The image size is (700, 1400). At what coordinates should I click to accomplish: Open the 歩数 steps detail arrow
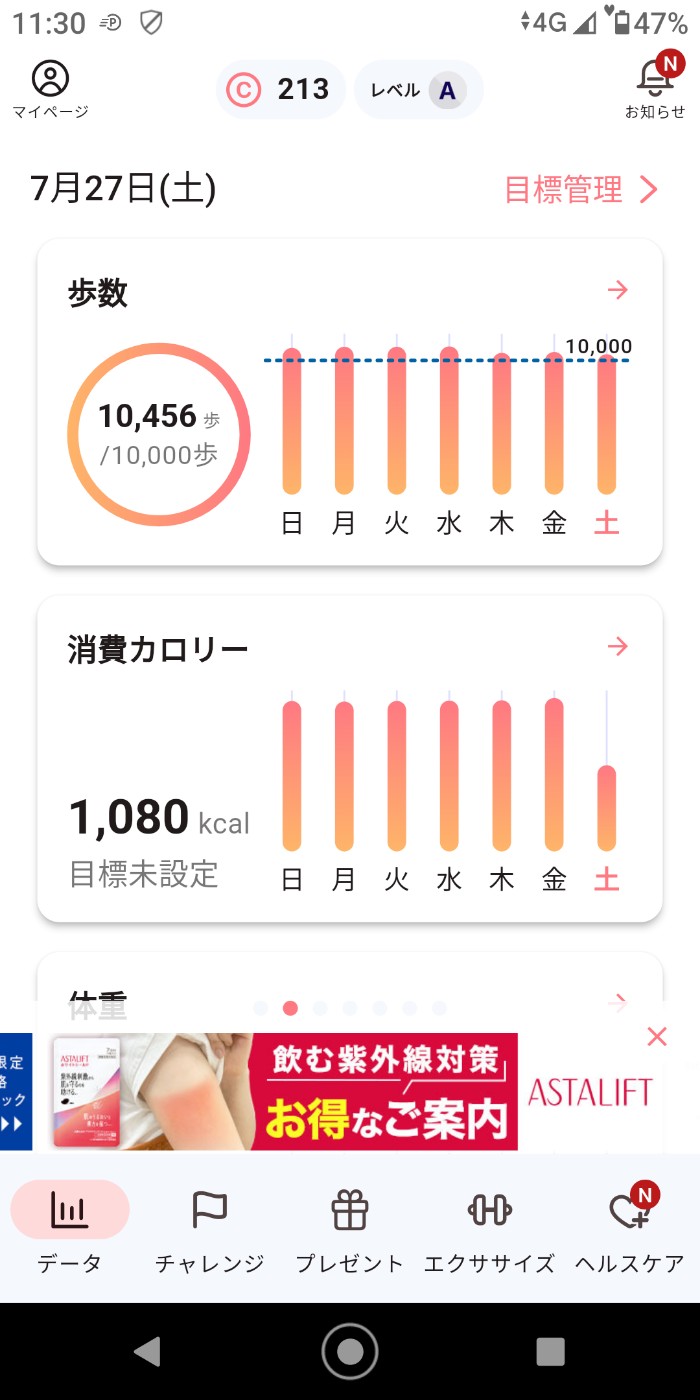click(618, 290)
